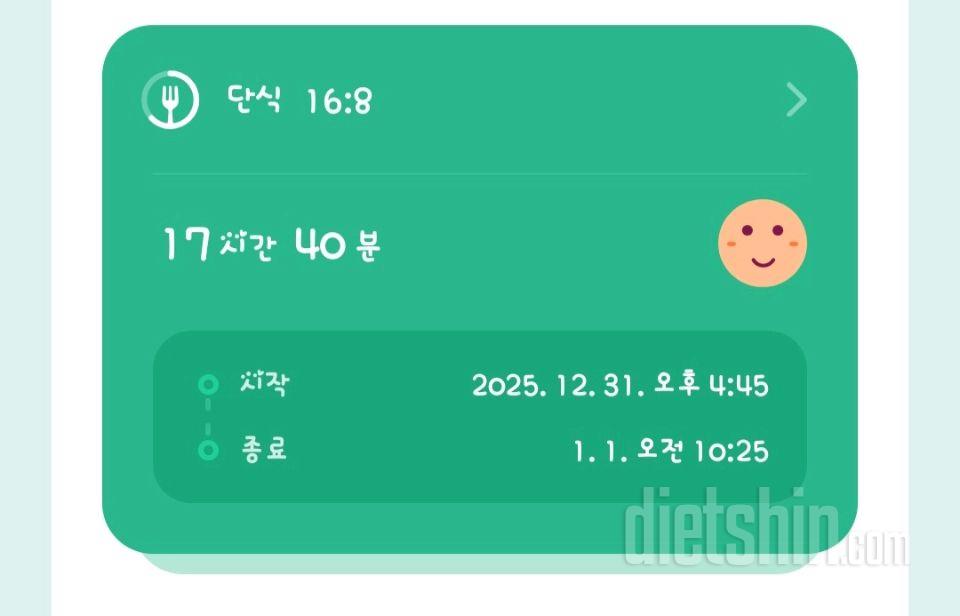This screenshot has height=616, width=960.
Task: Edit the 종료 end time row
Action: click(480, 451)
